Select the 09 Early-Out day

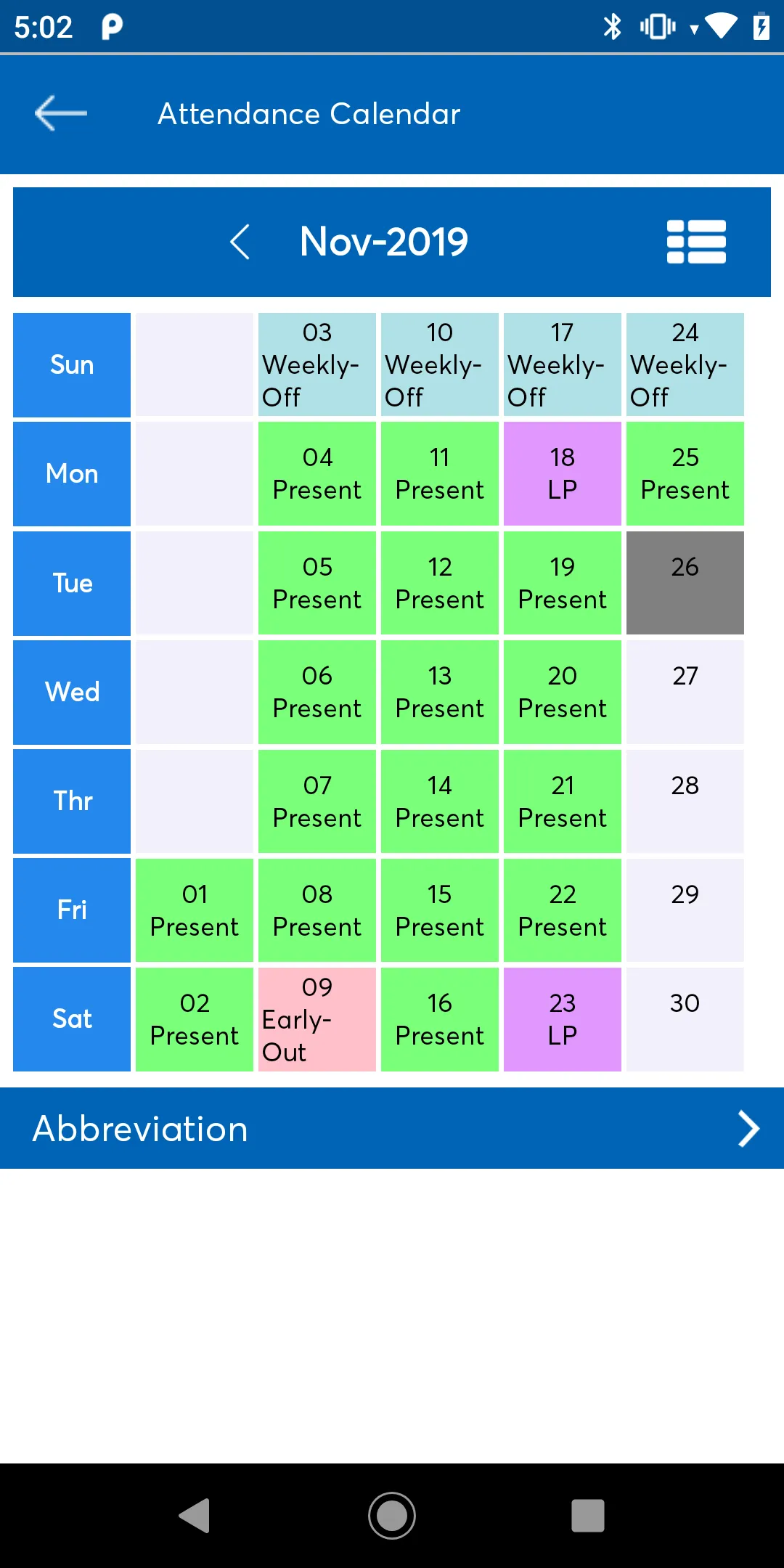317,1019
